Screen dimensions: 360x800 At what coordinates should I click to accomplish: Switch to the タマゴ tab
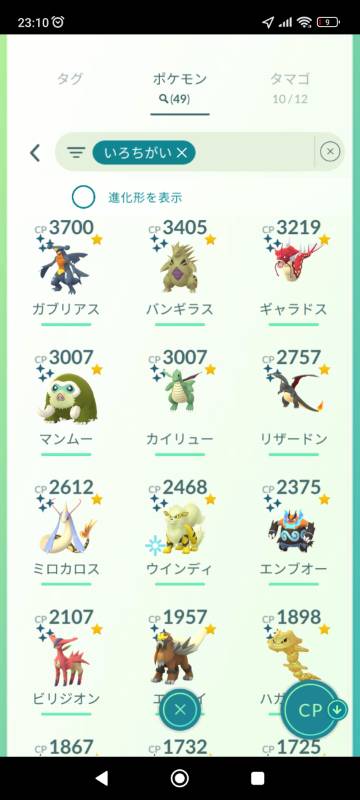(x=290, y=87)
